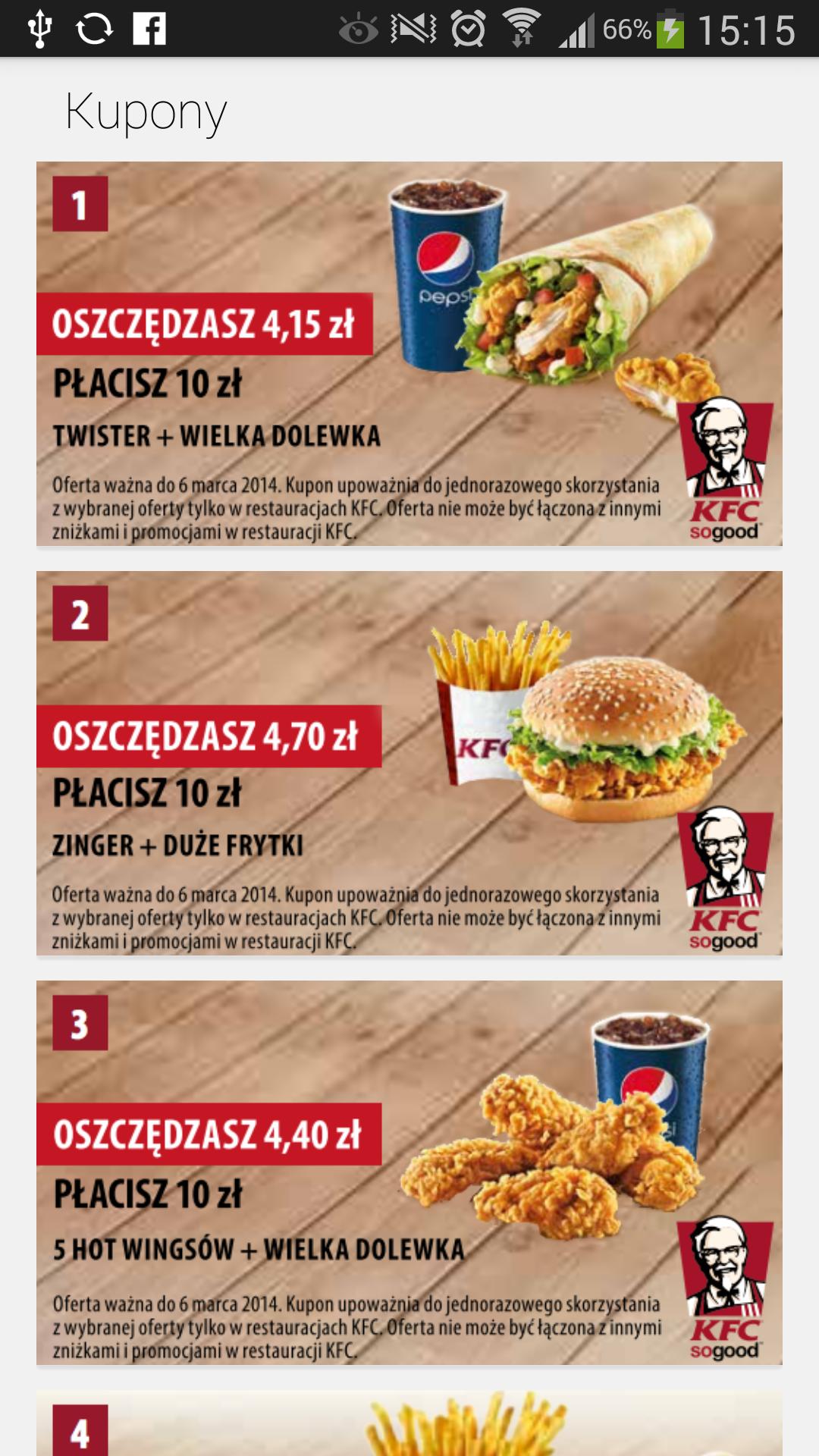Tap the clock showing 15:15

click(747, 29)
